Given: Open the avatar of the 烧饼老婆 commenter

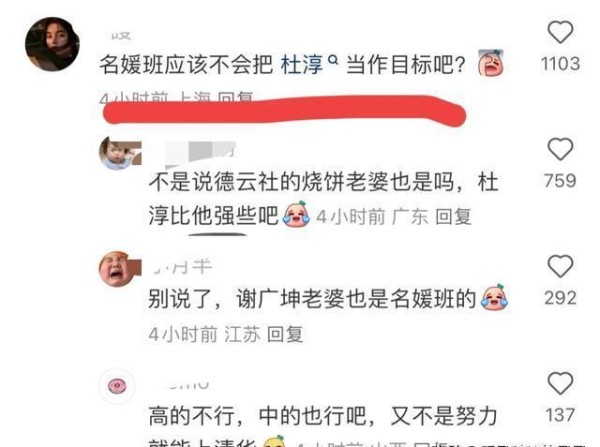Looking at the screenshot, I should coord(118,152).
